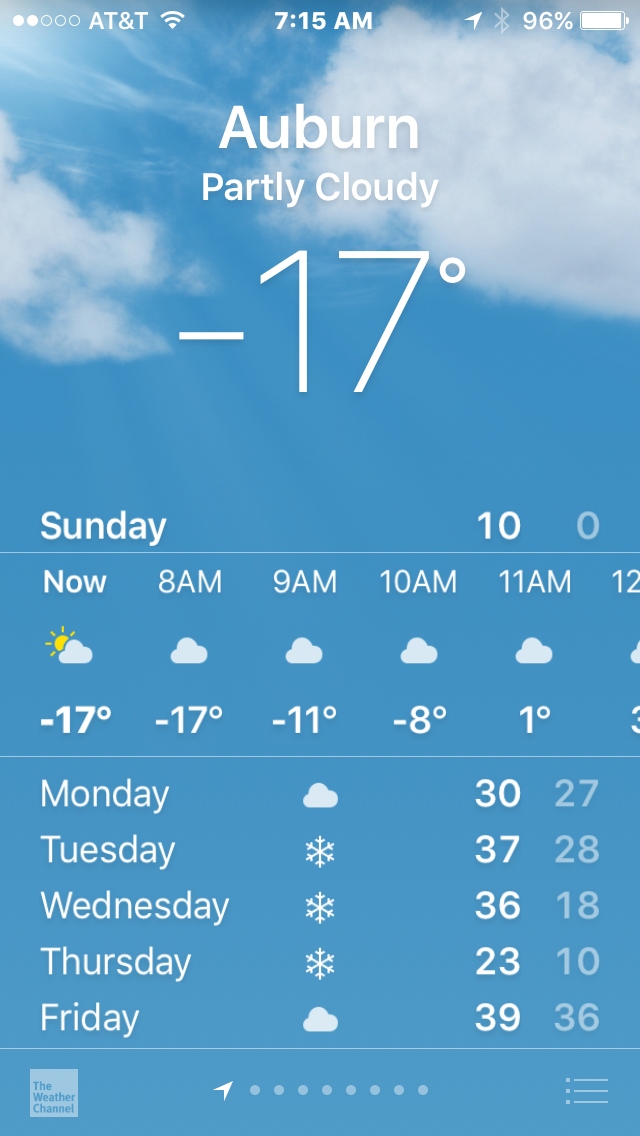Open the city list menu icon
The width and height of the screenshot is (640, 1136).
[x=586, y=1090]
